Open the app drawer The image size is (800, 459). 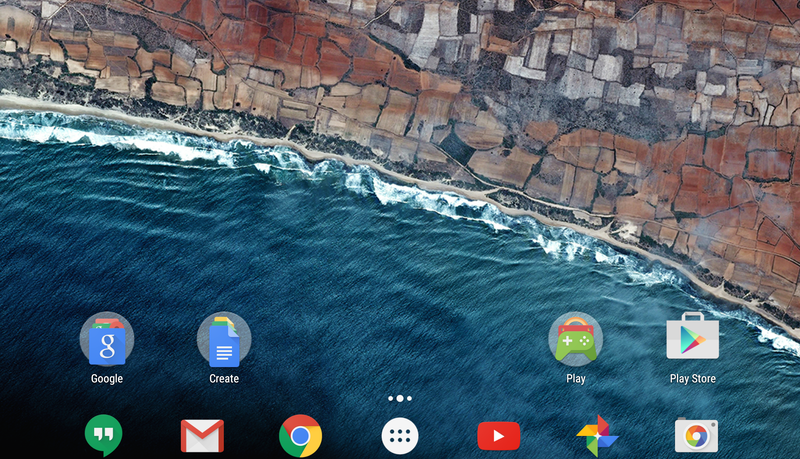pyautogui.click(x=400, y=436)
